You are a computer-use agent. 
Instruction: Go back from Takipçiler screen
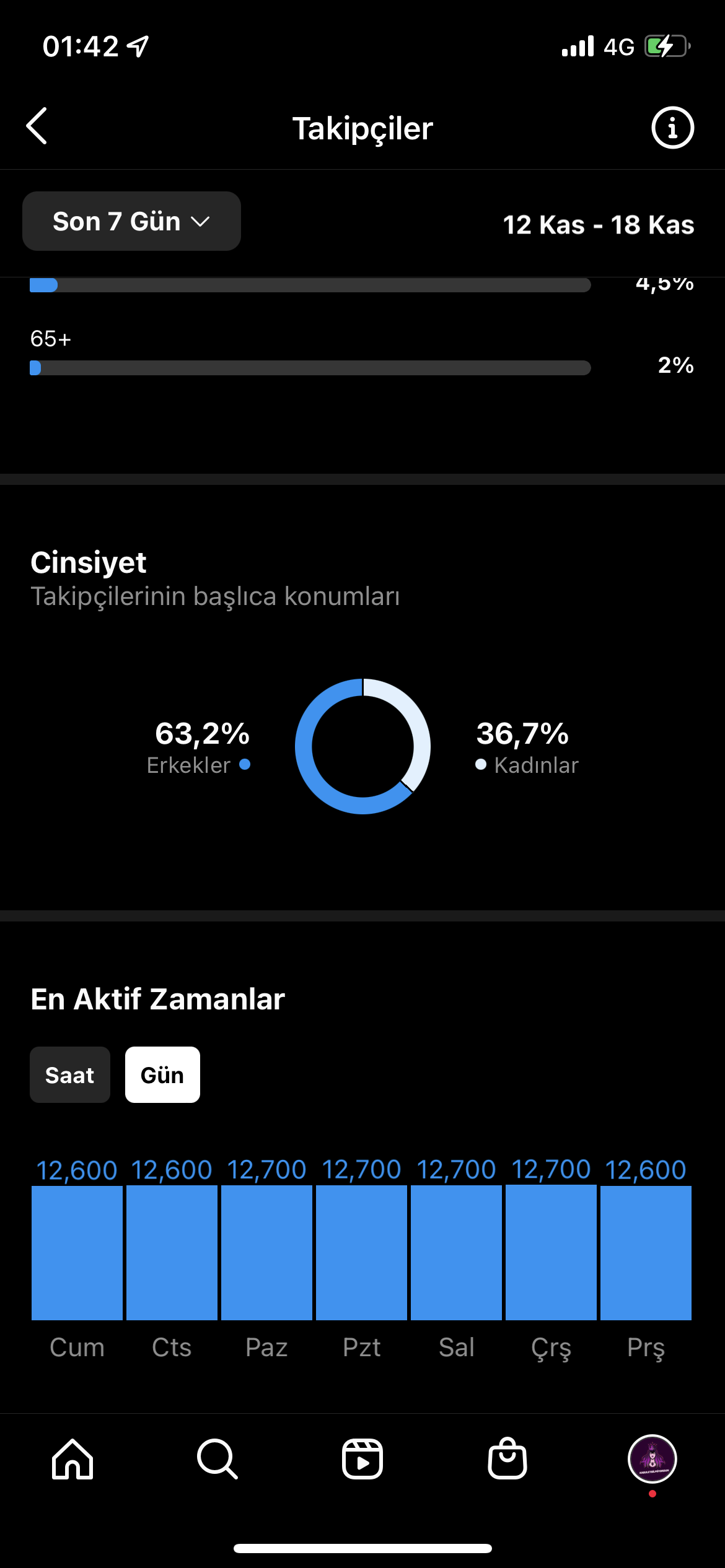[x=37, y=126]
